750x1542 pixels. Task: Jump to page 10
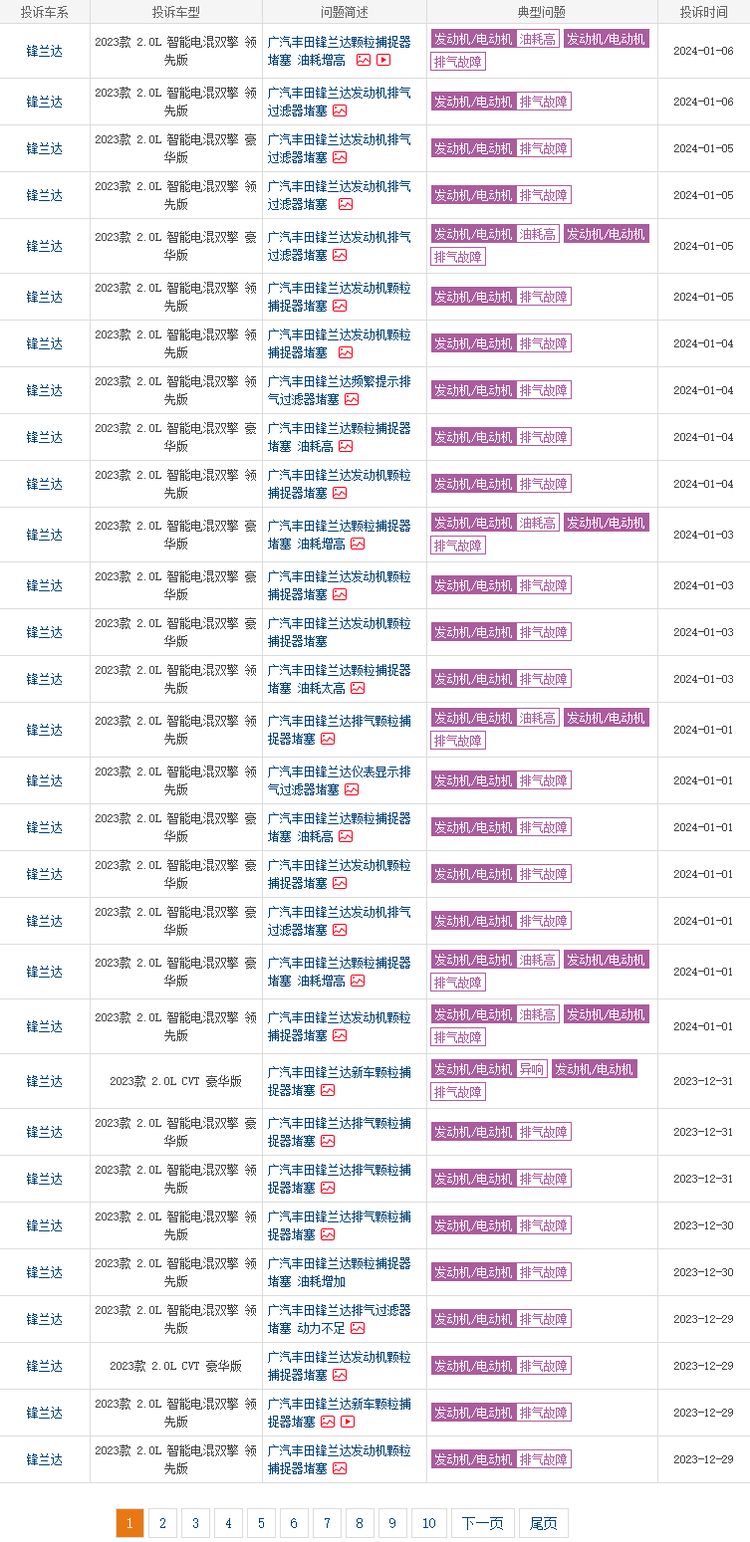point(428,1523)
